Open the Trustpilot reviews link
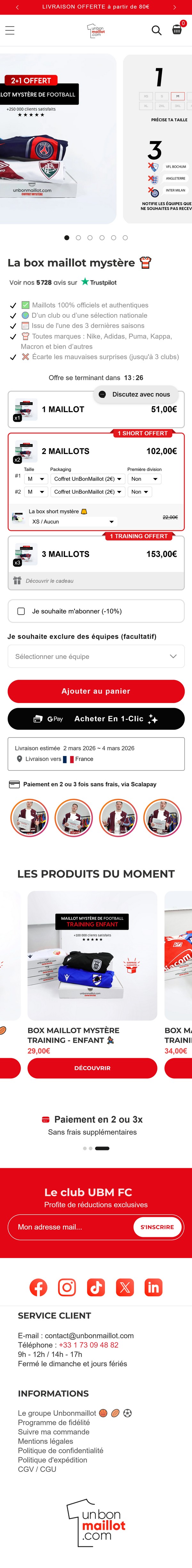The width and height of the screenshot is (192, 1568). click(99, 283)
